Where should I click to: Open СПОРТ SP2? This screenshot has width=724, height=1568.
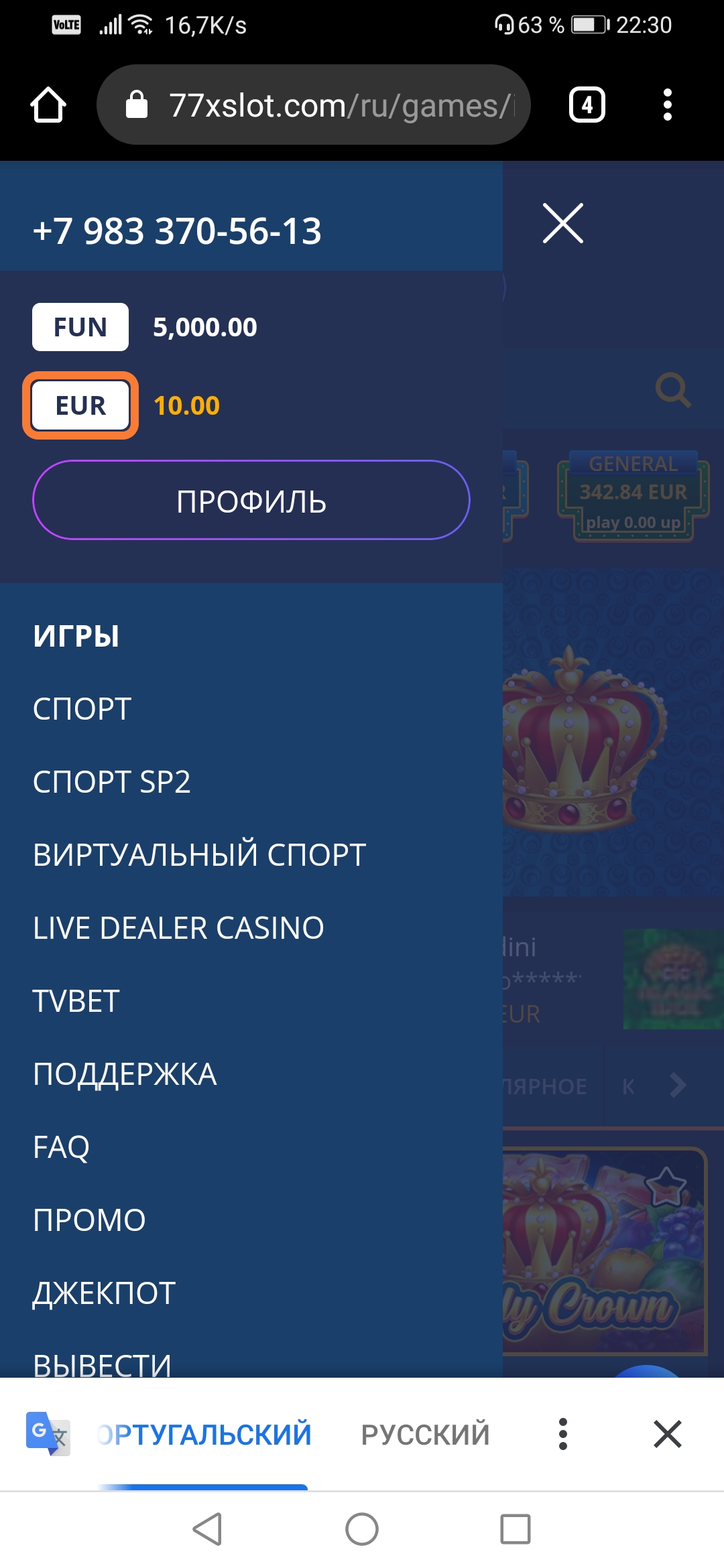(112, 782)
